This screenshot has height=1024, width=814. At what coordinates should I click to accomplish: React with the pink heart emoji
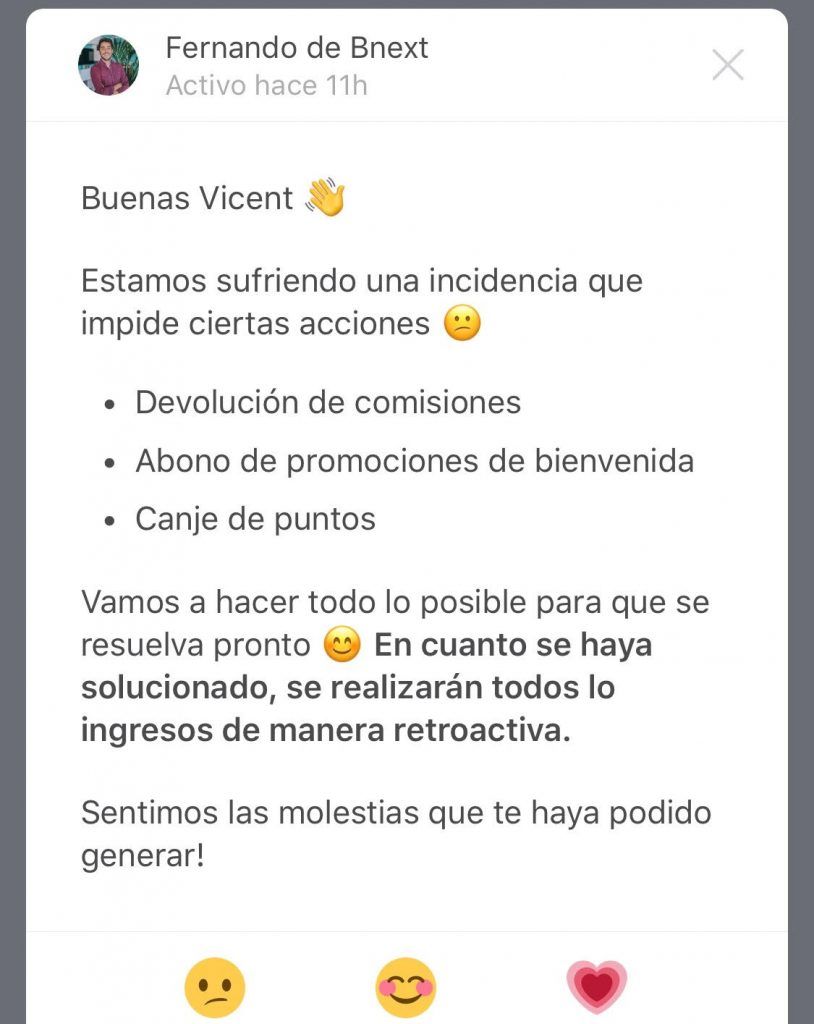(x=596, y=988)
